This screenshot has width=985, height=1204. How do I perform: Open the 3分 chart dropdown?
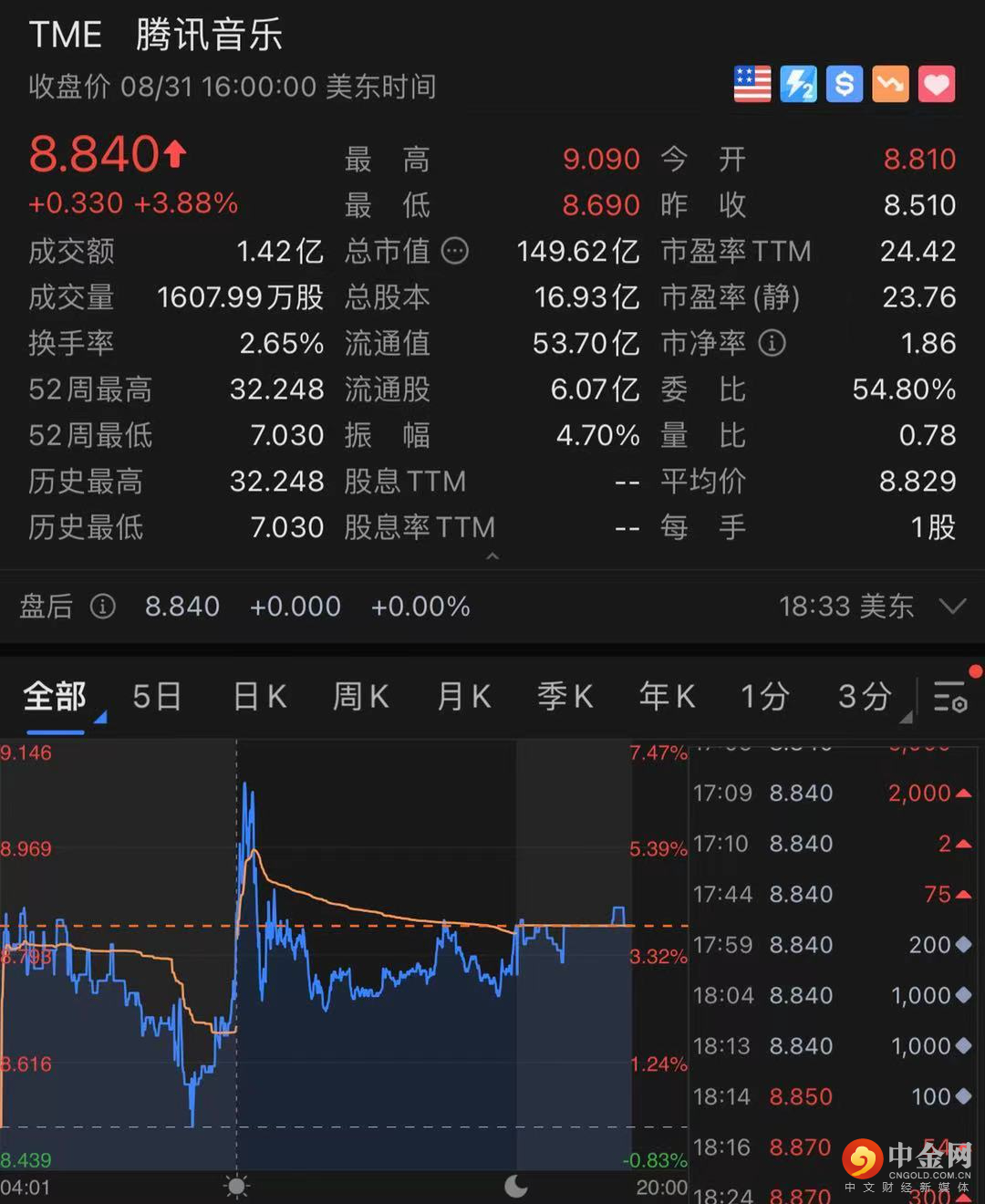866,697
